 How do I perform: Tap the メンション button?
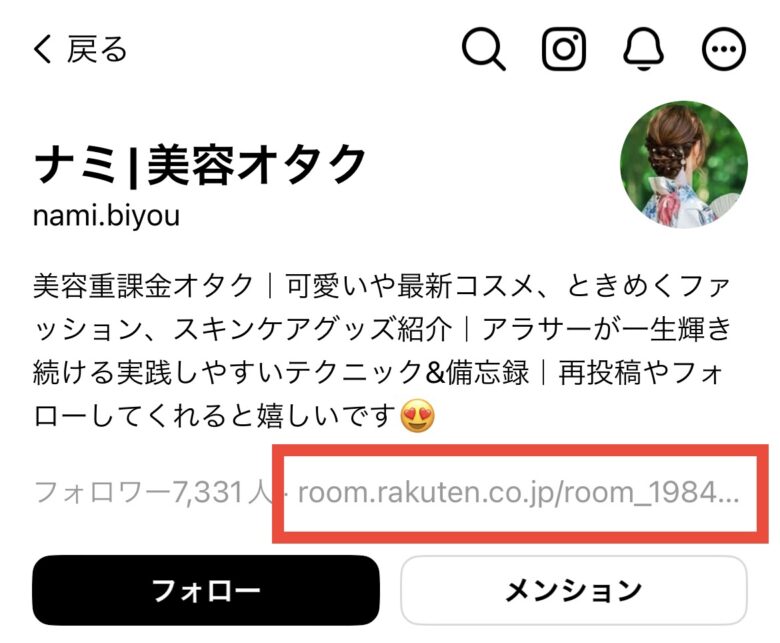(x=574, y=590)
